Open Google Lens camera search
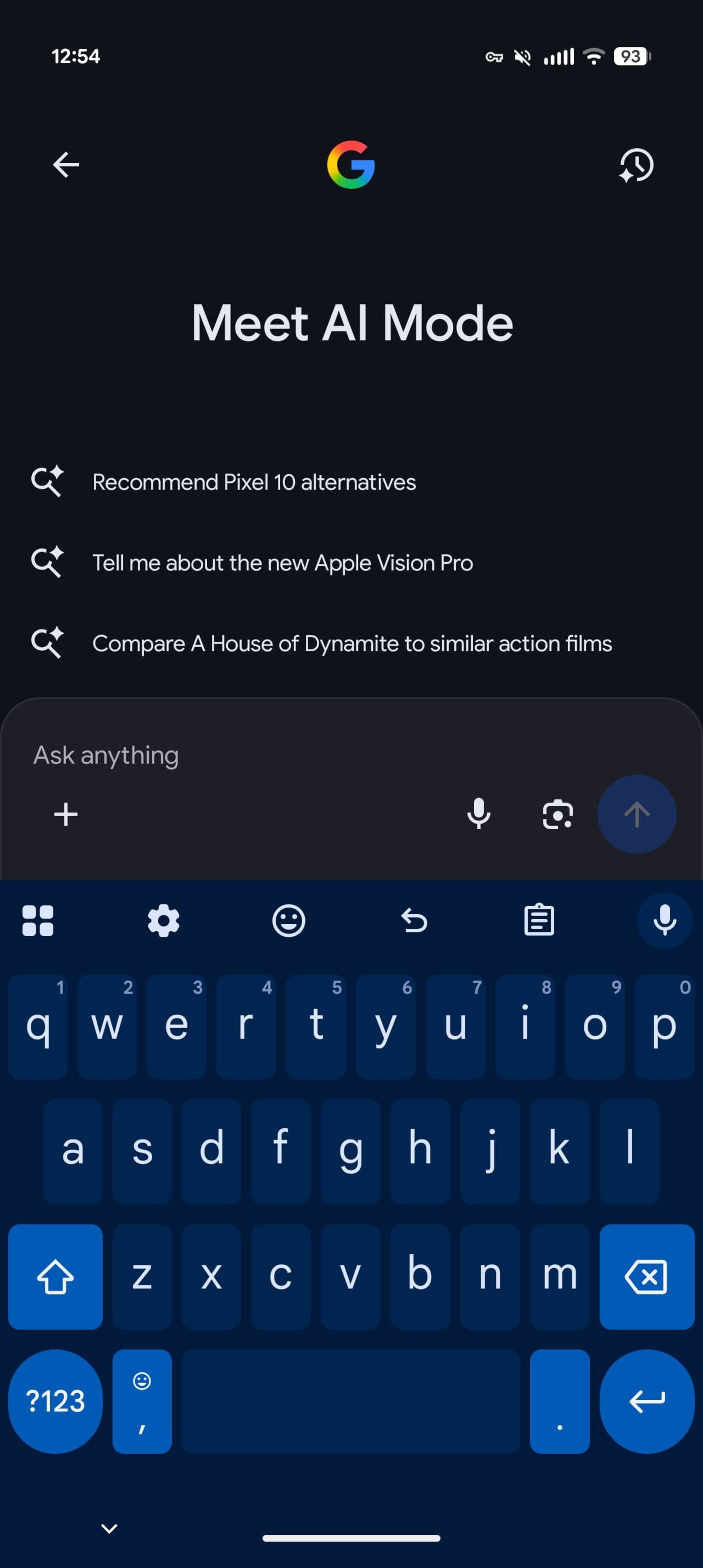Viewport: 703px width, 1568px height. [x=558, y=814]
